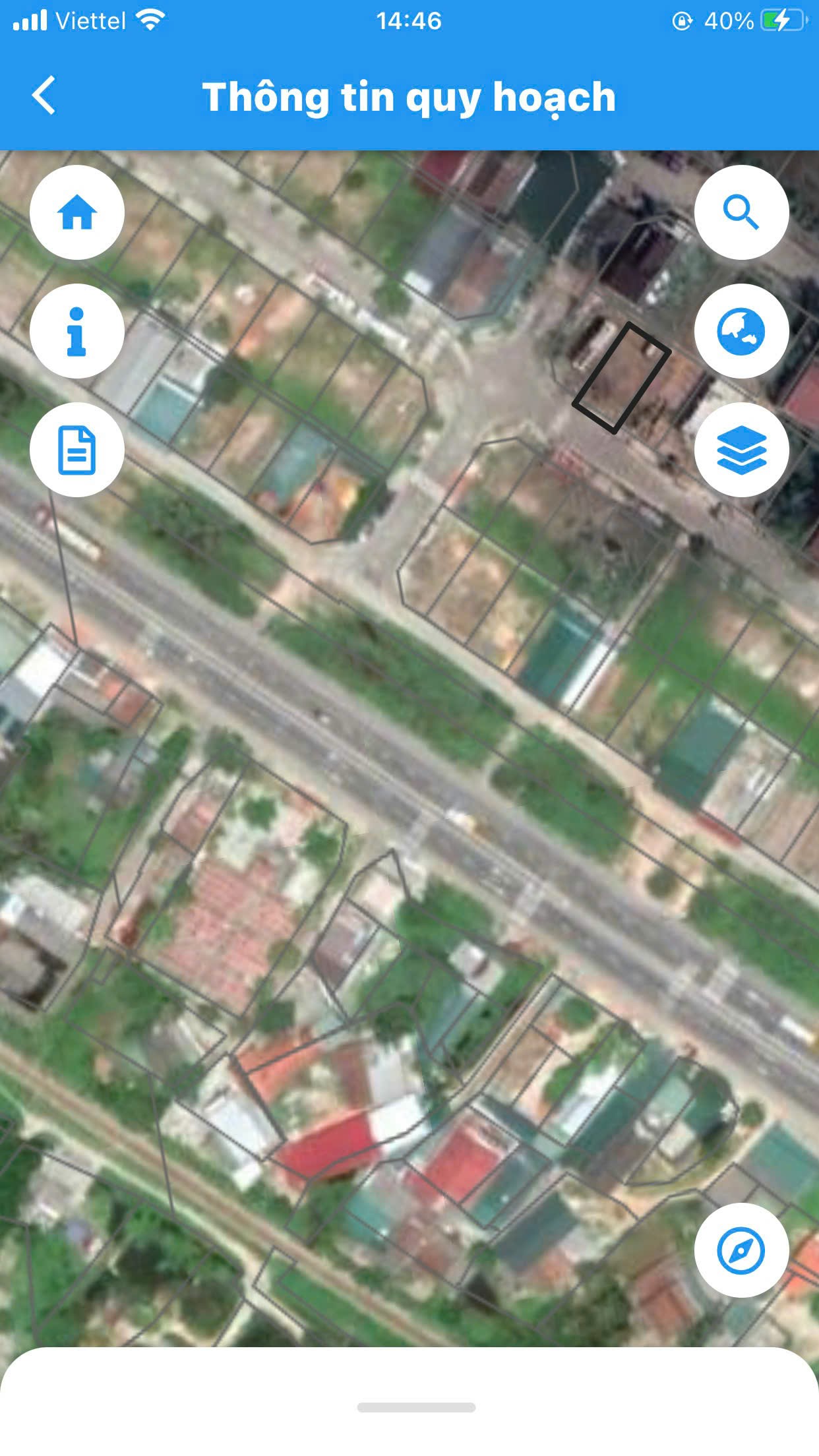Open the map search magnifier
819x1456 pixels.
741,212
